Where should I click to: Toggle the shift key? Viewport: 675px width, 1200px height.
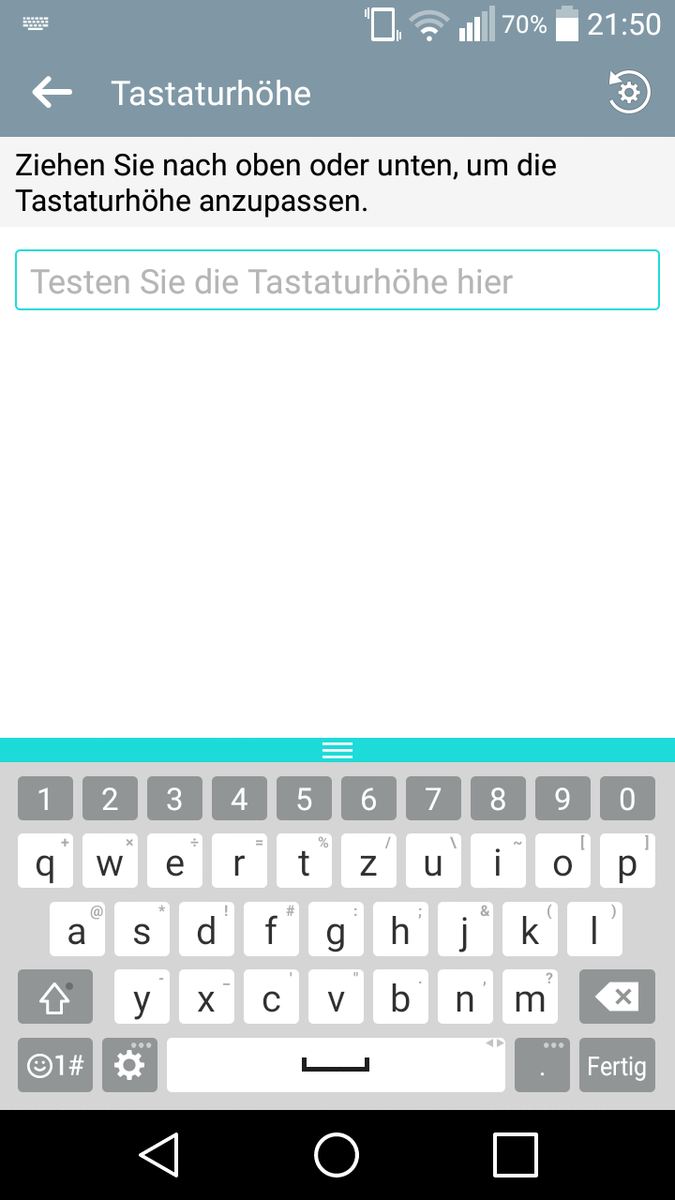pos(55,996)
